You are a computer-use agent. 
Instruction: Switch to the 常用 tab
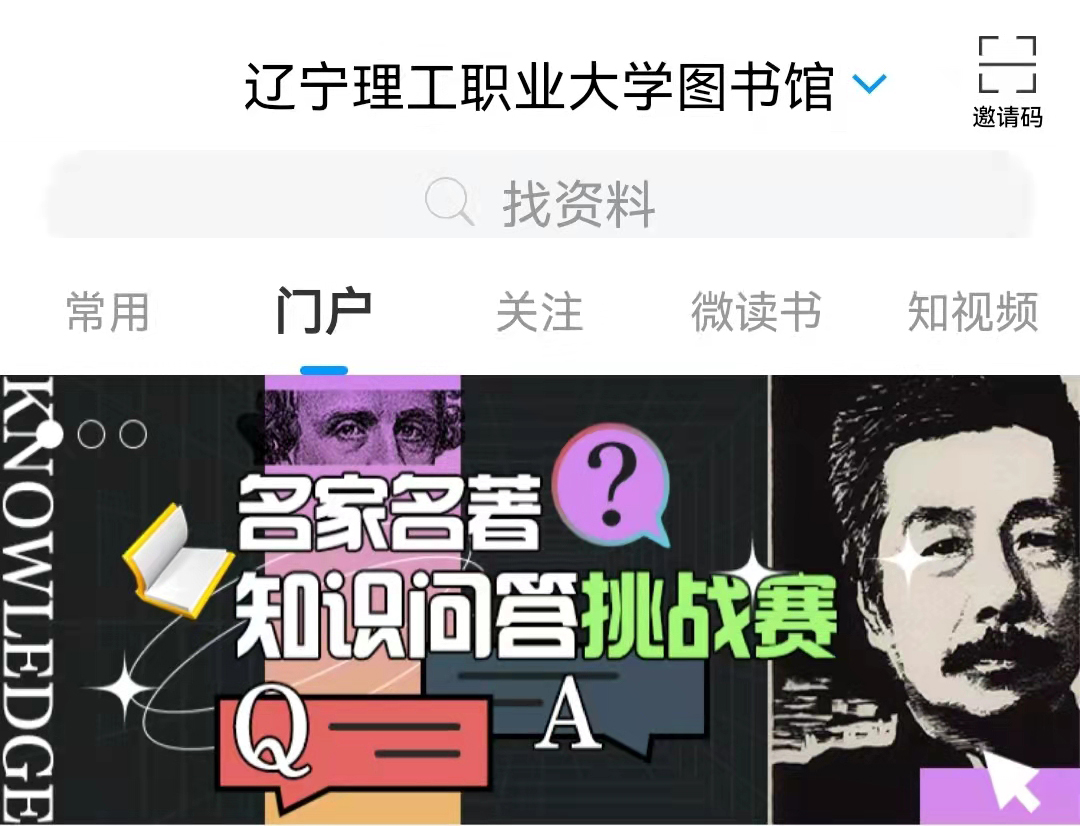coord(108,312)
